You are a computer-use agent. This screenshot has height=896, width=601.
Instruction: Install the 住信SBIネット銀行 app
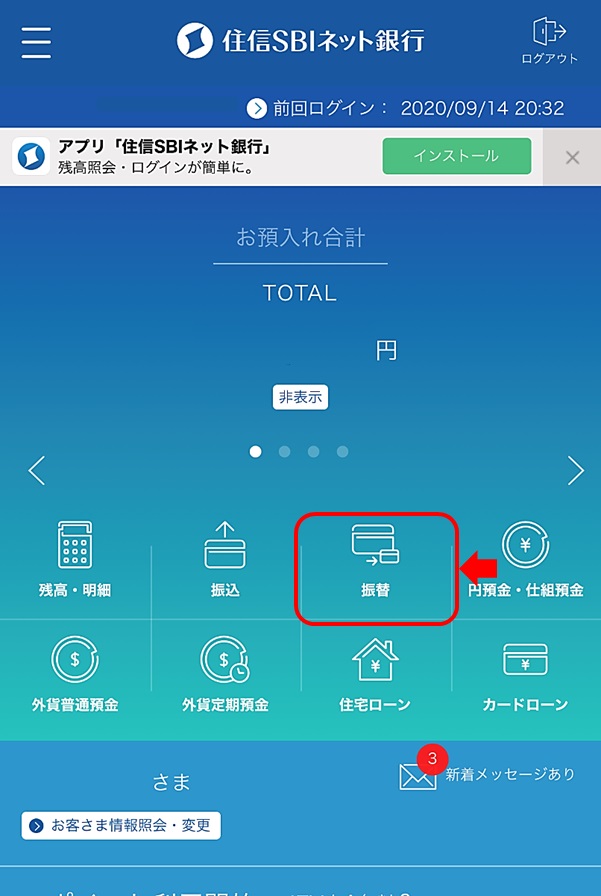(x=456, y=157)
